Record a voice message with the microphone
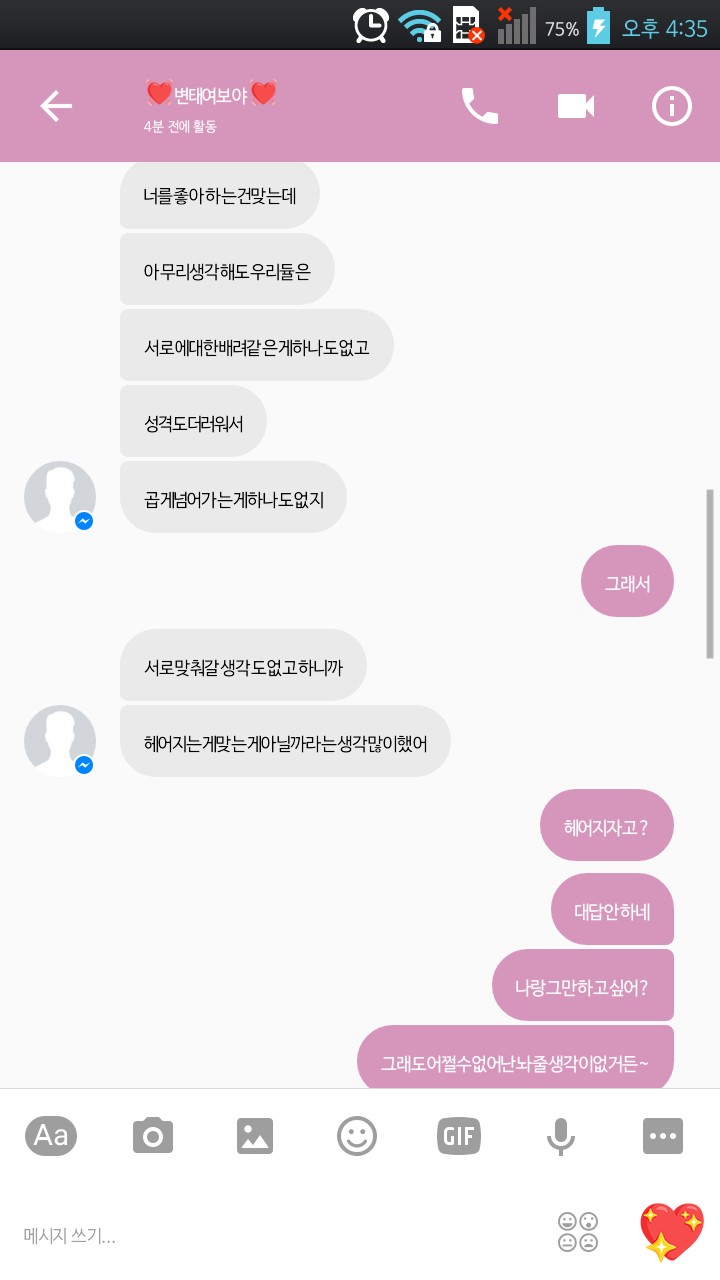The height and width of the screenshot is (1280, 720). tap(561, 1135)
